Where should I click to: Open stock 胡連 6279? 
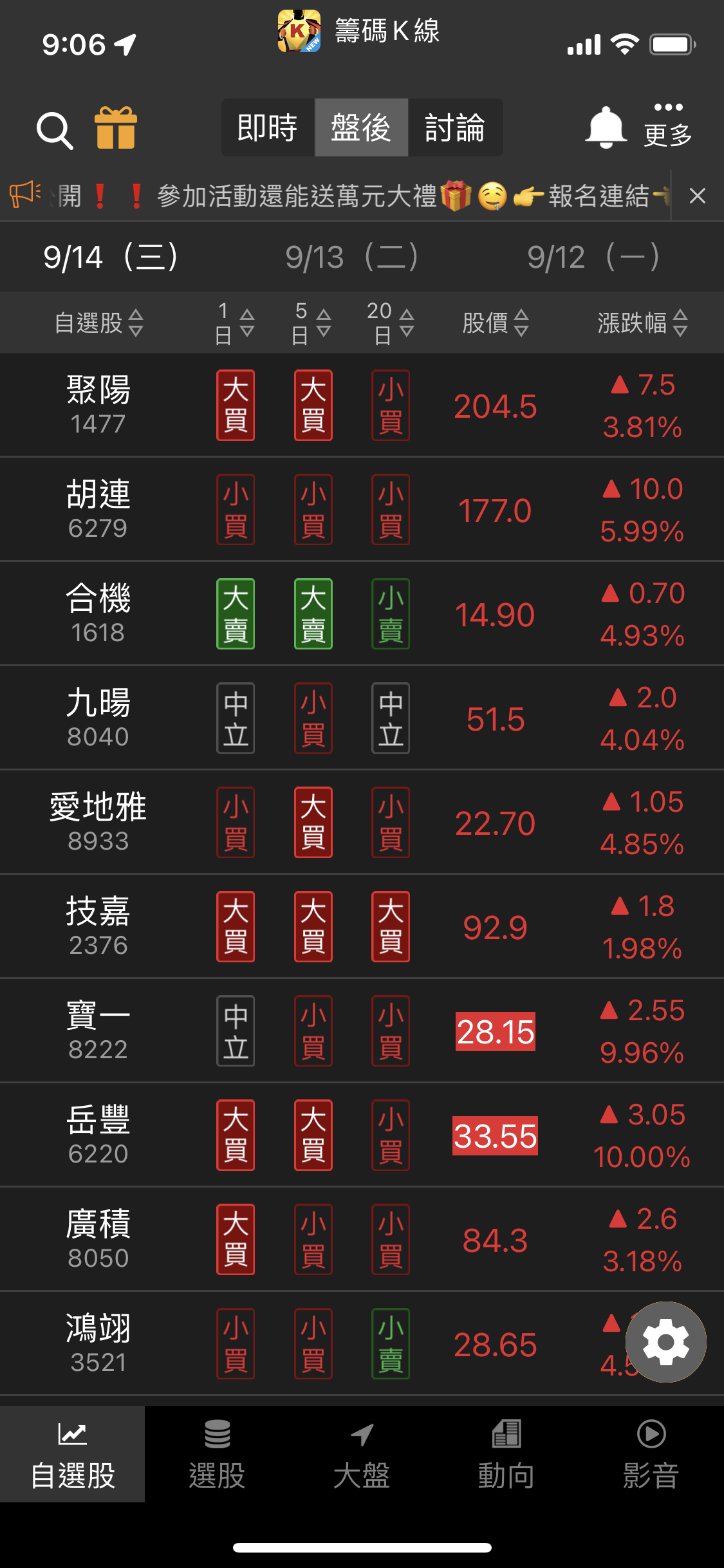(98, 510)
